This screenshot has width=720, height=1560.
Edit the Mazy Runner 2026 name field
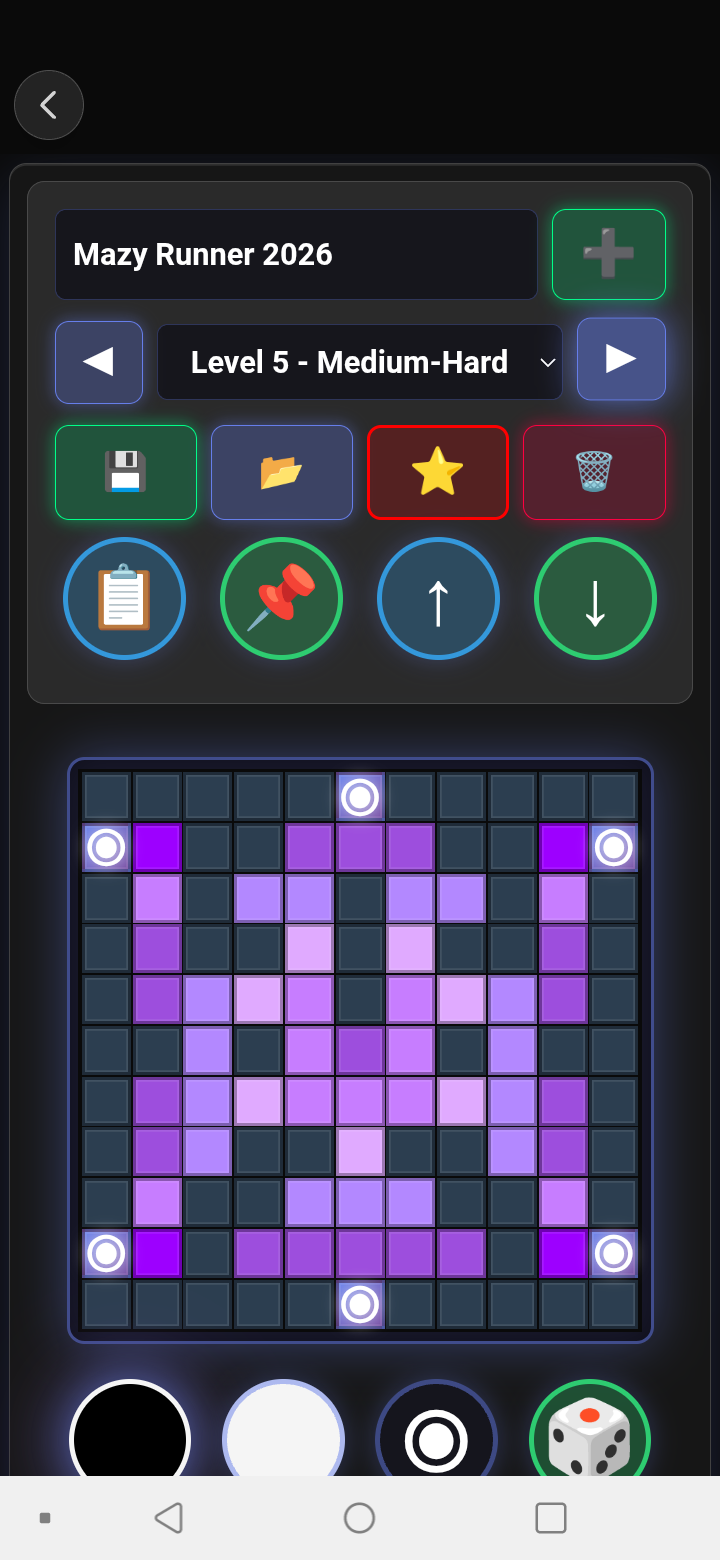296,254
